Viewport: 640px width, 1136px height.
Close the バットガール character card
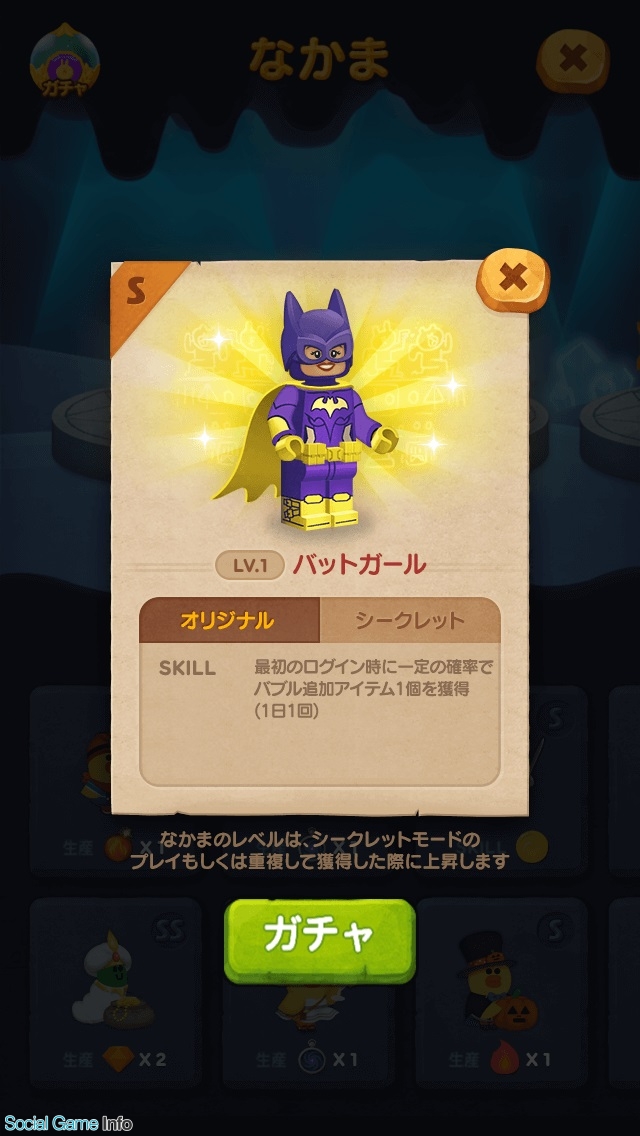(512, 279)
